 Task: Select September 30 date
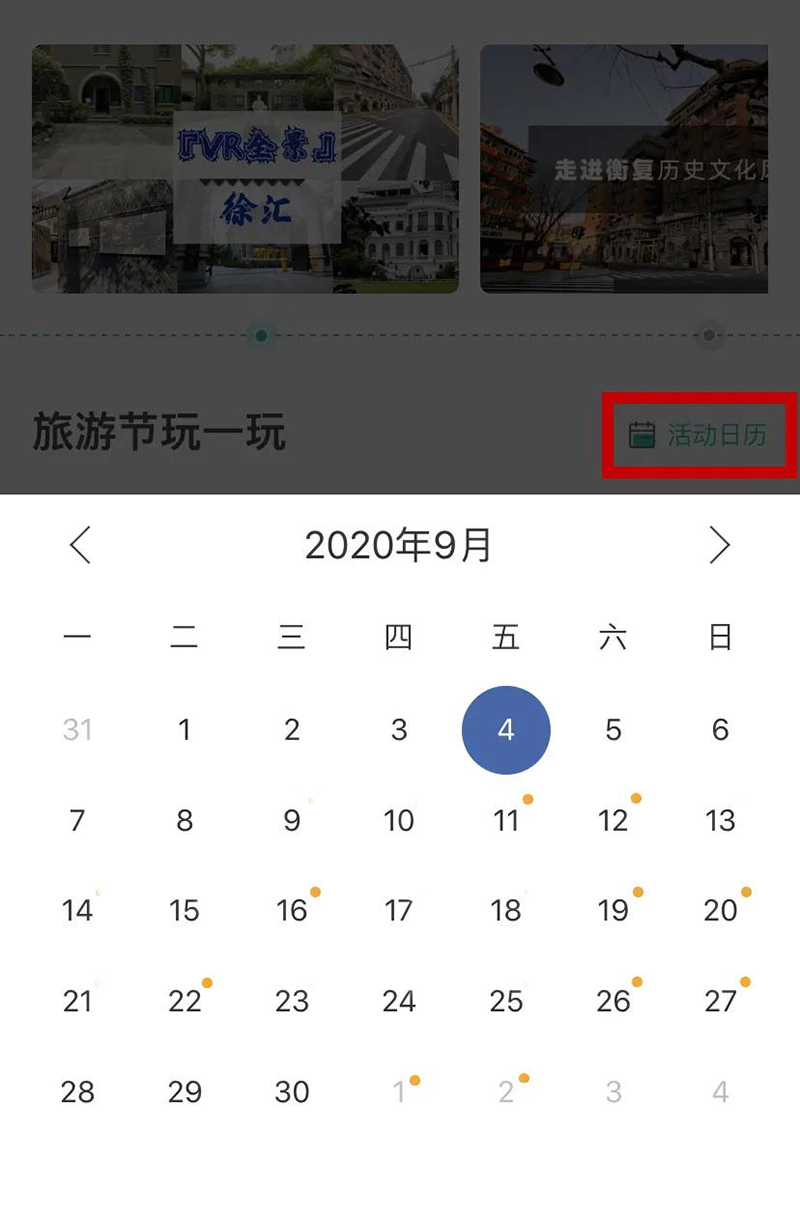tap(292, 1091)
